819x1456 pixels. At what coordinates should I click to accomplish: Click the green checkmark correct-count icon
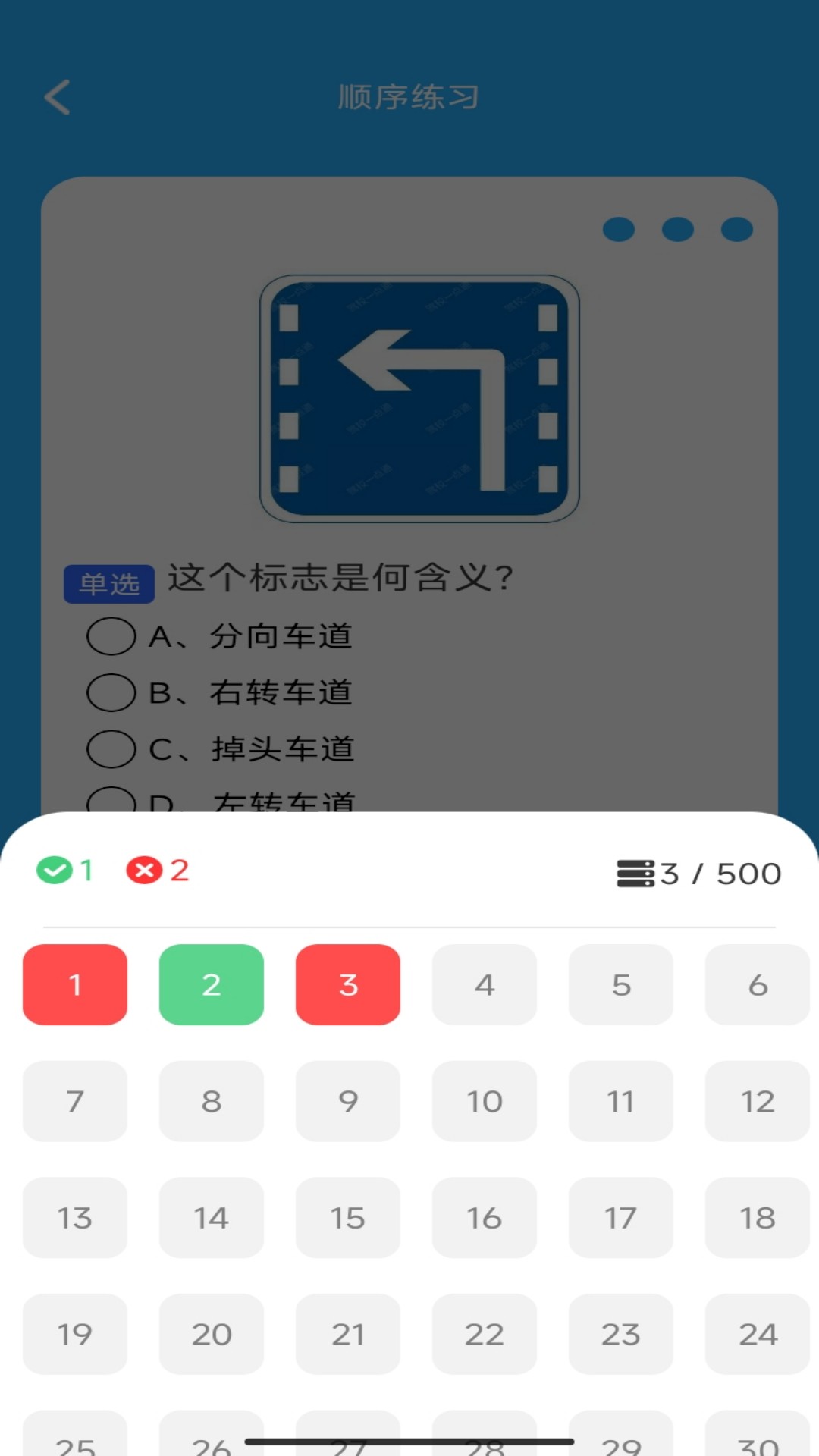pos(54,871)
